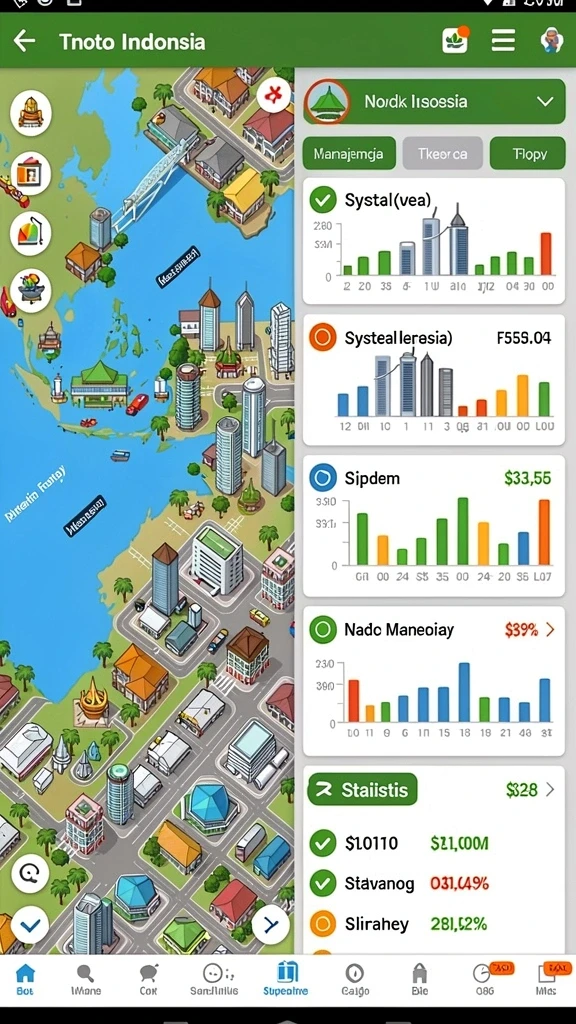Open the Staiistis section showing $328

pos(434,790)
